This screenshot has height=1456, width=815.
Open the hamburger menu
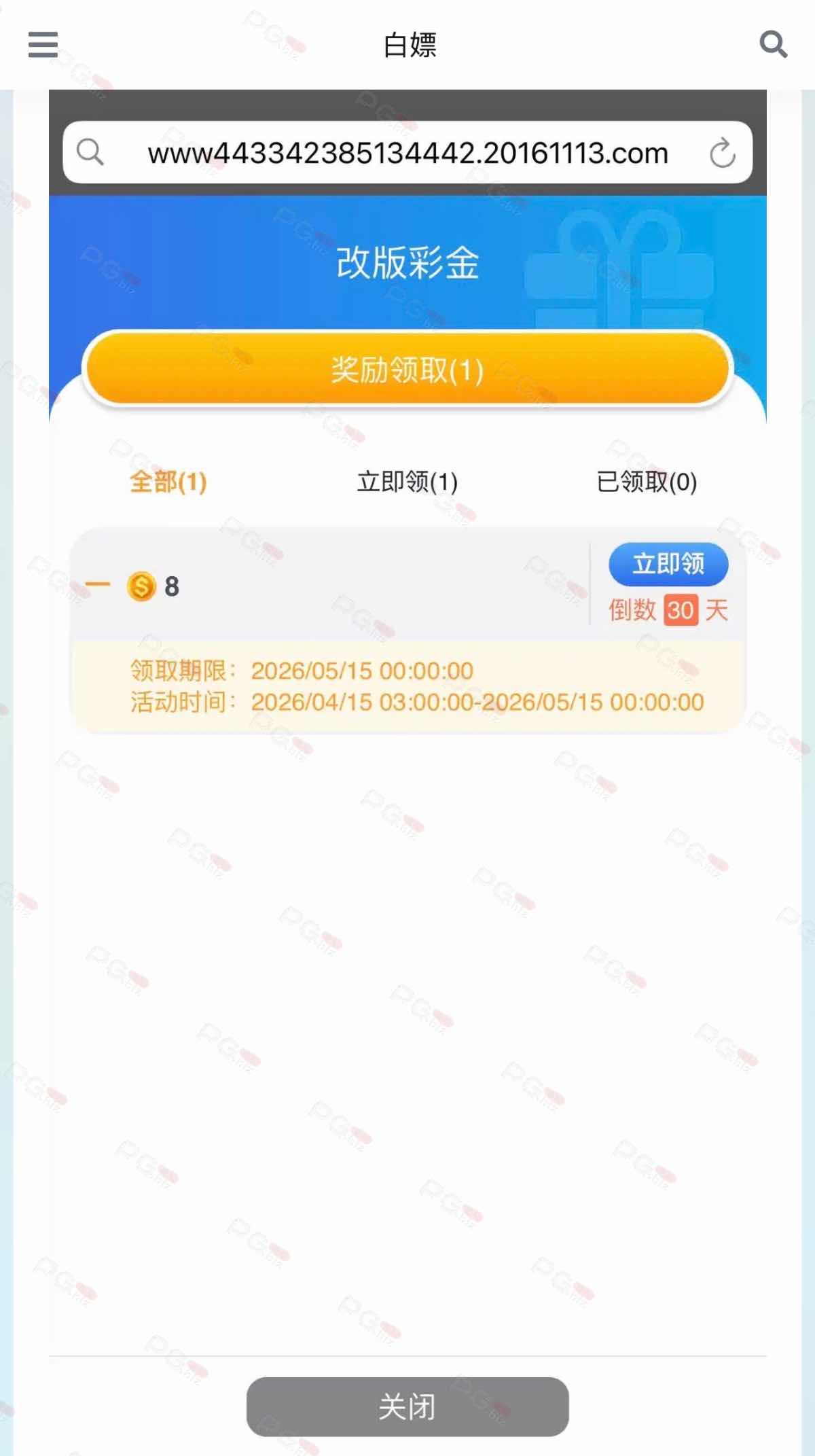pyautogui.click(x=43, y=45)
